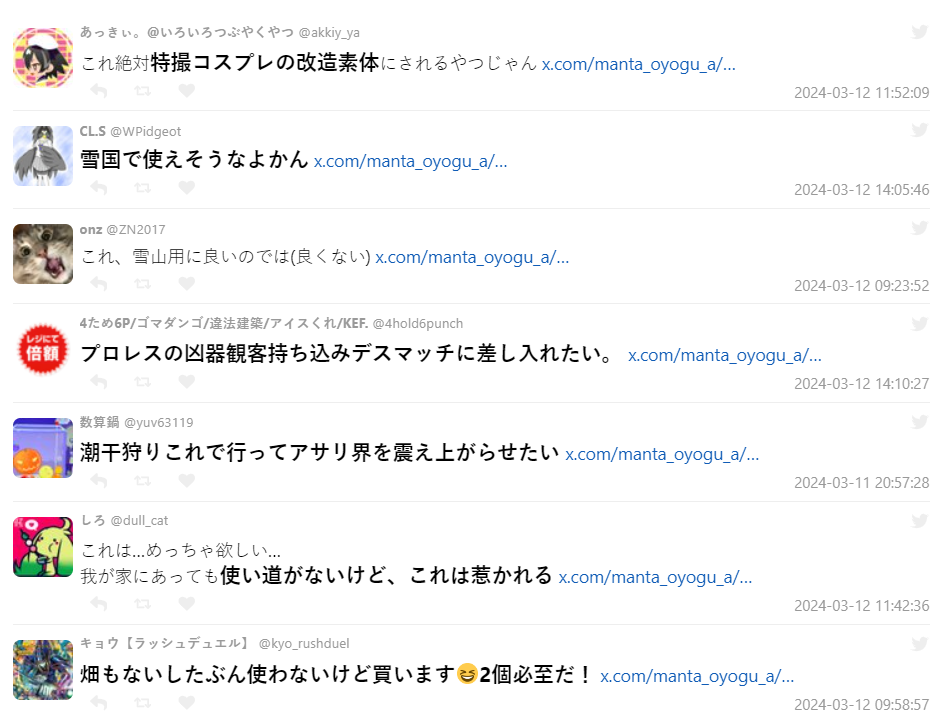
Task: Retweet the post from @4hold6punch
Action: coord(142,382)
